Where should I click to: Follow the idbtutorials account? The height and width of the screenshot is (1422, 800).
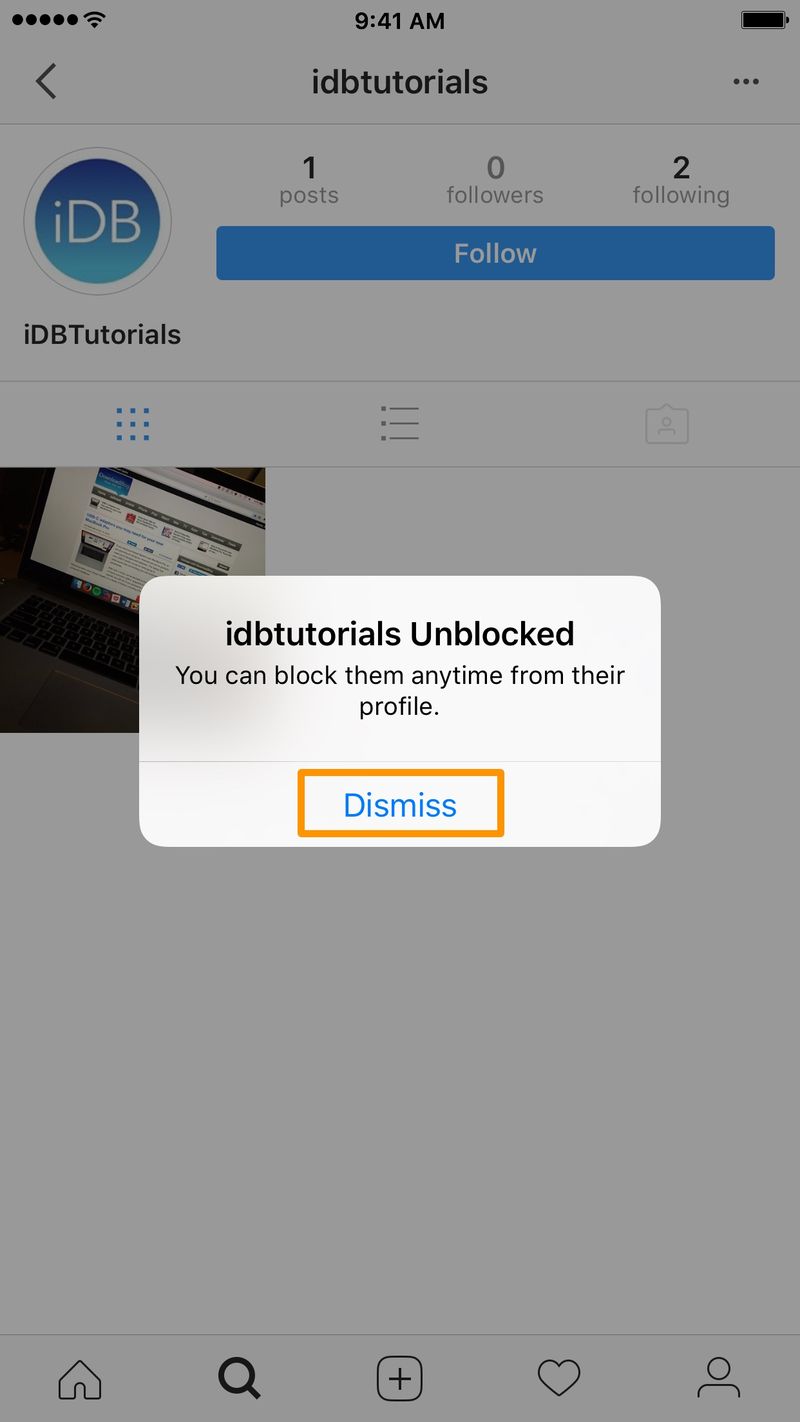click(x=495, y=253)
